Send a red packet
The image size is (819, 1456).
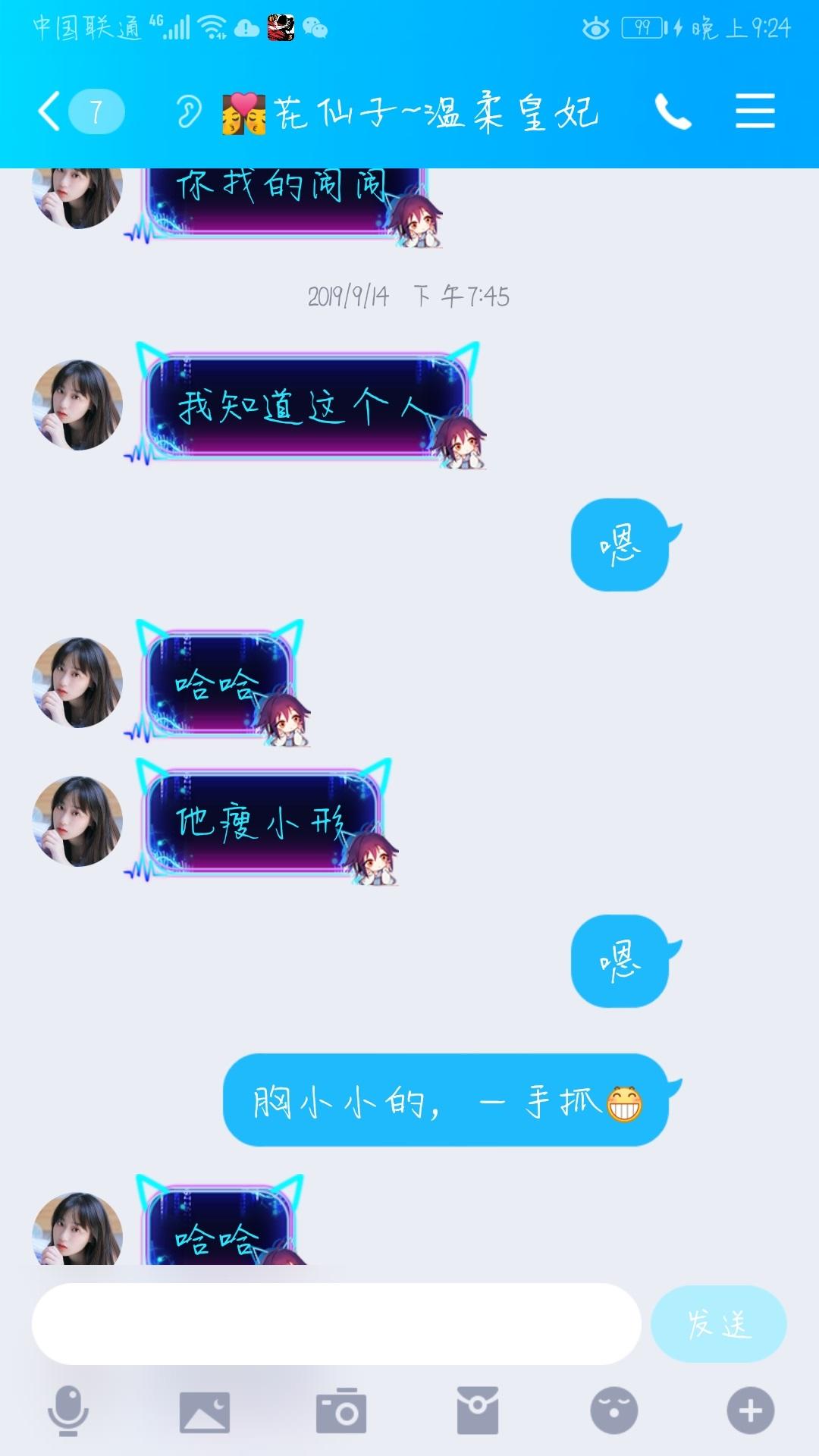coord(477,1411)
